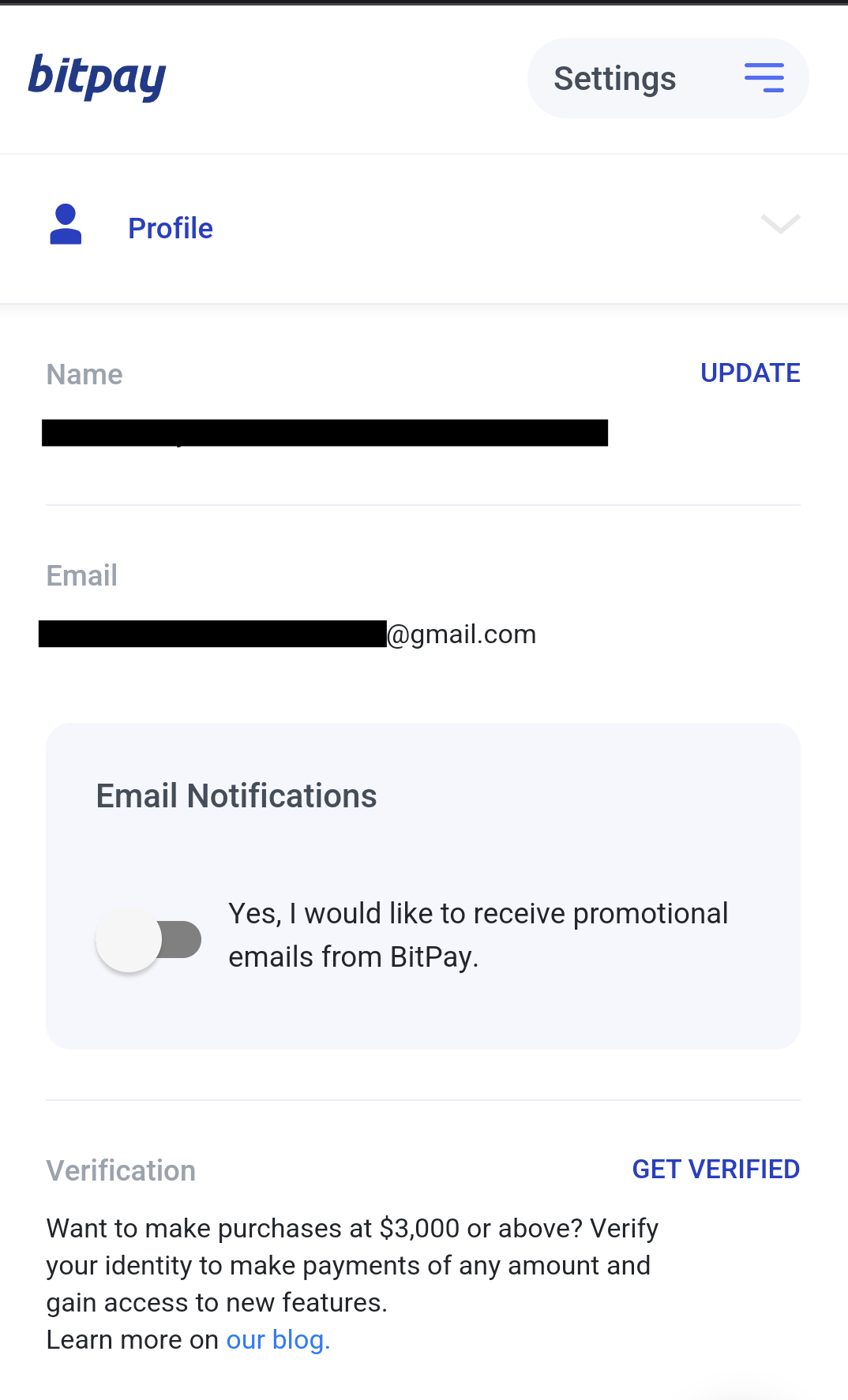Tap UPDATE next to Name
The width and height of the screenshot is (848, 1400).
(750, 372)
